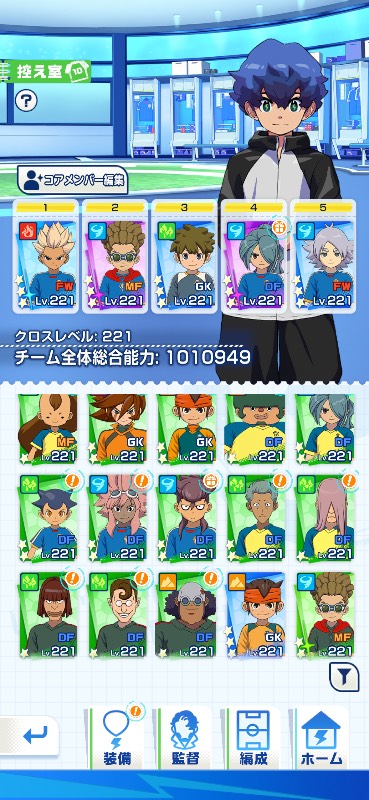Tap コアメンバー編集 button

72,180
